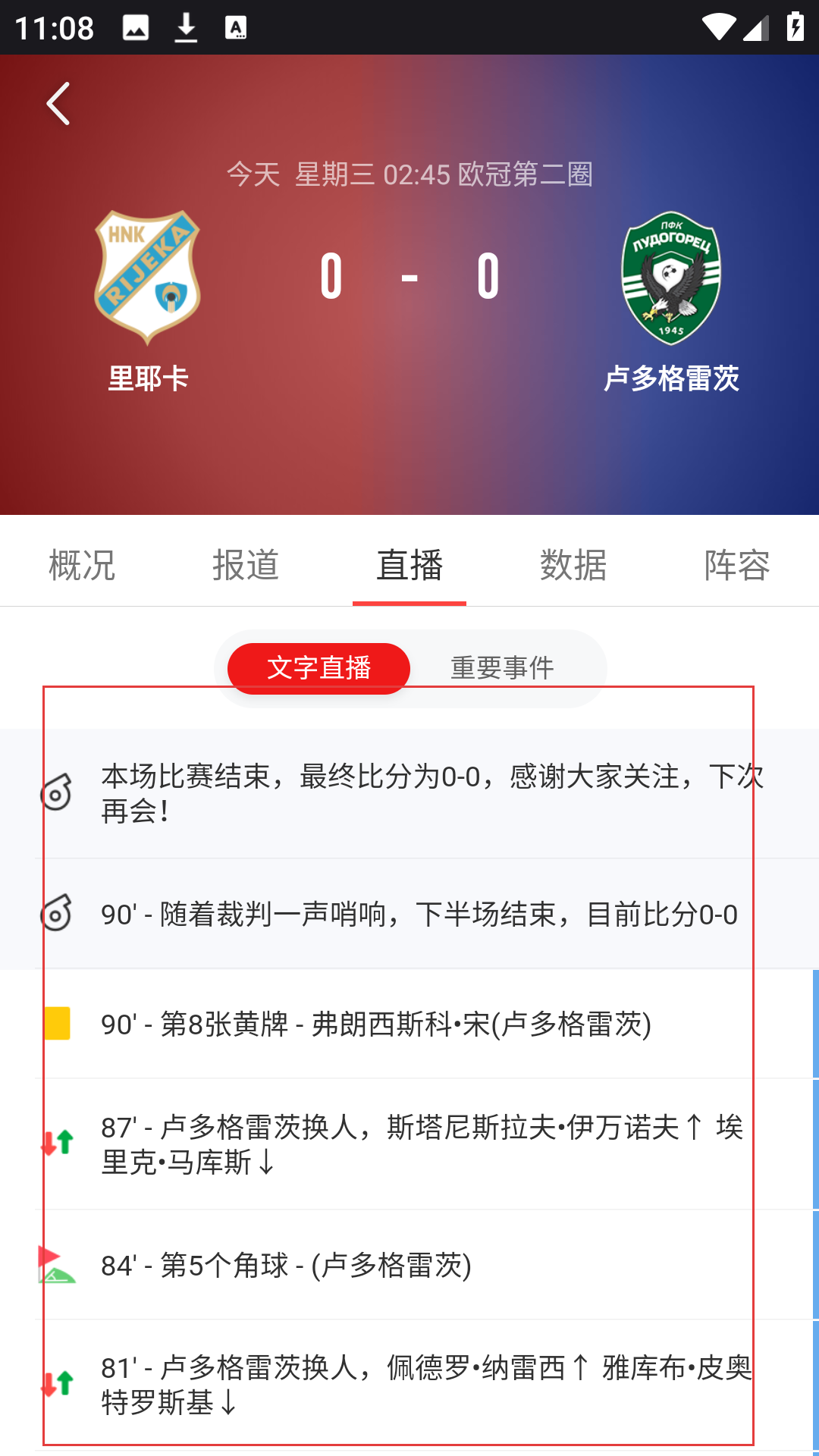Switch to 重要事件 view
The width and height of the screenshot is (819, 1456).
[502, 668]
